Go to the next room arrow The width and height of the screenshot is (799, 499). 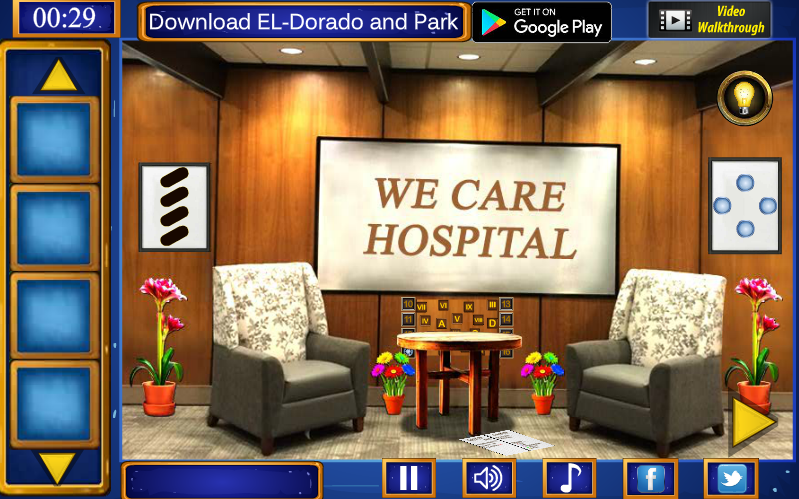[752, 424]
